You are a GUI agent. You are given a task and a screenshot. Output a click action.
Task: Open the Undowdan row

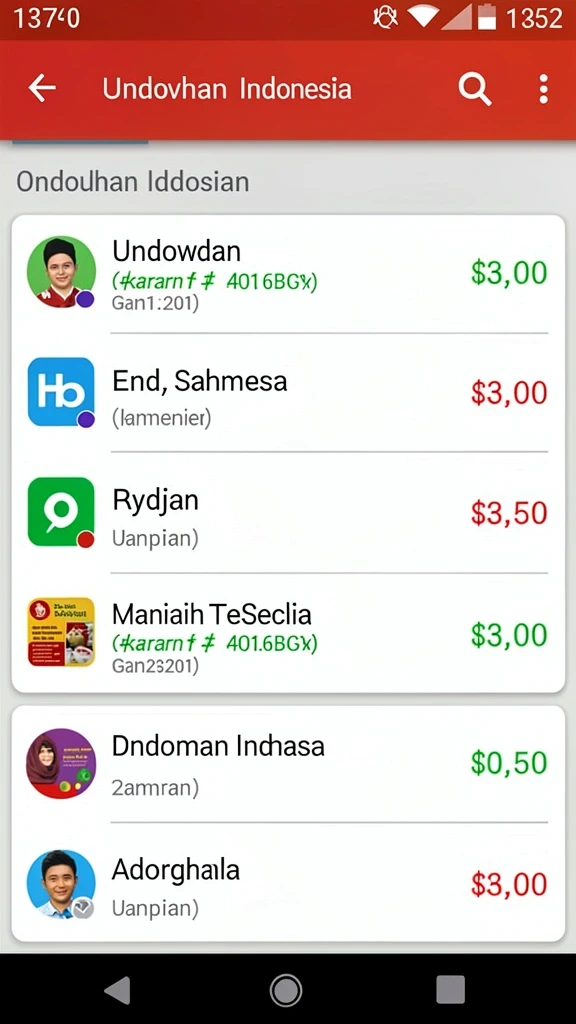tap(288, 273)
